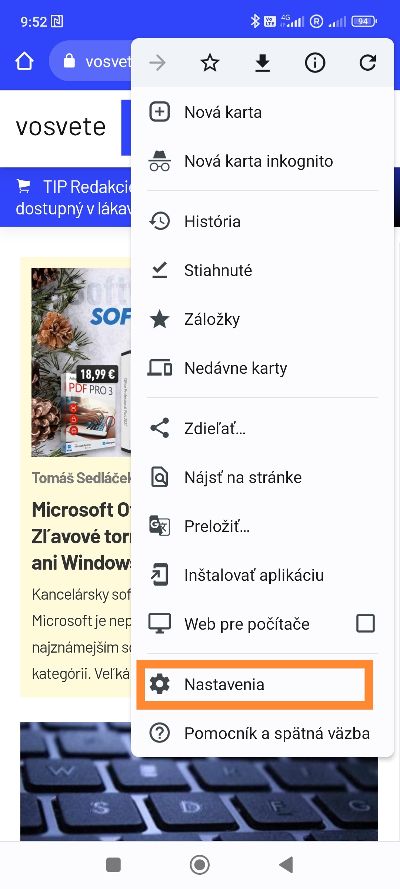This screenshot has height=889, width=400.
Task: Tap the home icon in the browser toolbar
Action: click(x=24, y=61)
